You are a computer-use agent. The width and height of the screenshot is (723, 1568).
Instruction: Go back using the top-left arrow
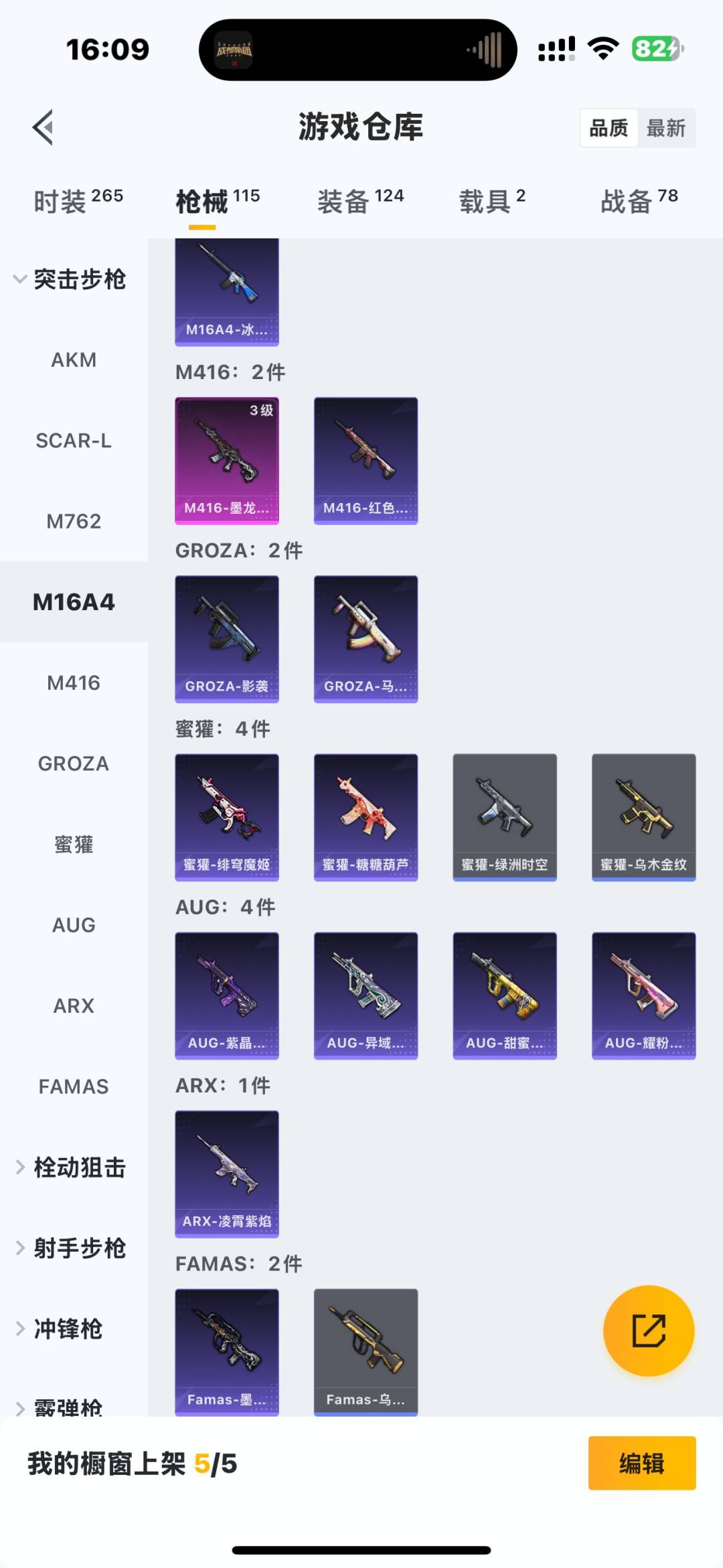tap(43, 127)
